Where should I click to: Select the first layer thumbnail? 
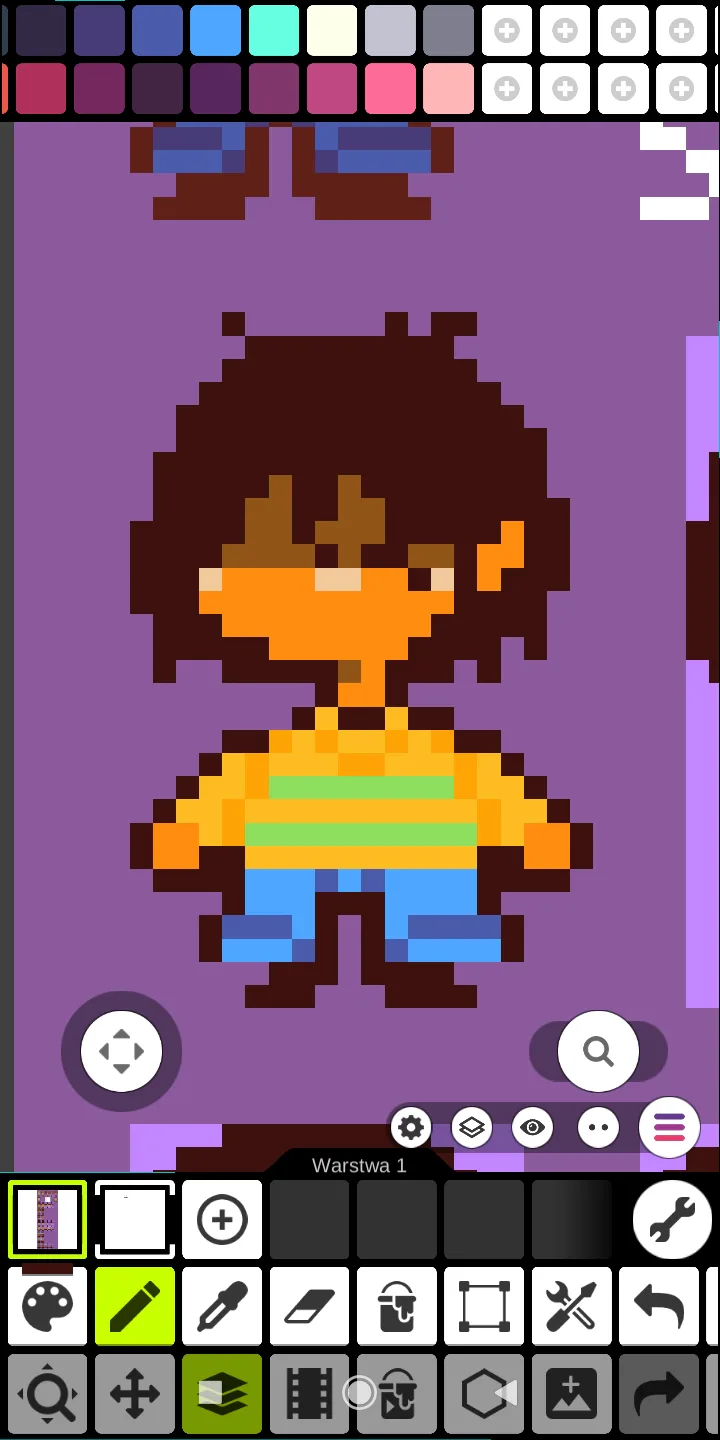click(x=47, y=1219)
